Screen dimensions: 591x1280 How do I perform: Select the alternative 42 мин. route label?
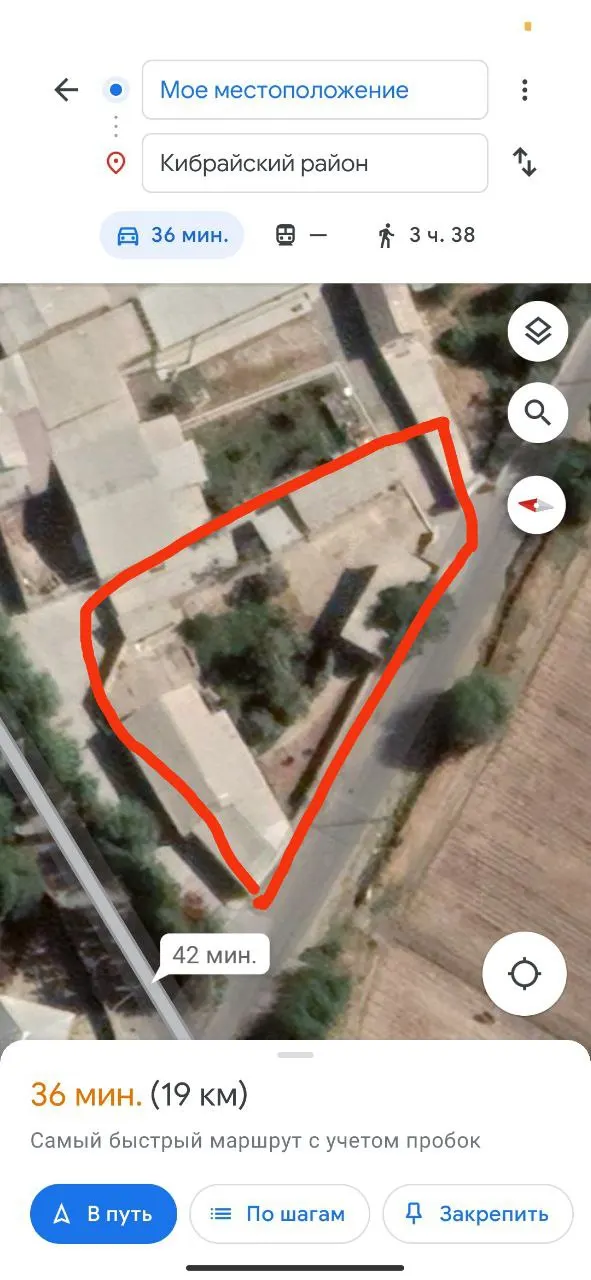click(214, 955)
